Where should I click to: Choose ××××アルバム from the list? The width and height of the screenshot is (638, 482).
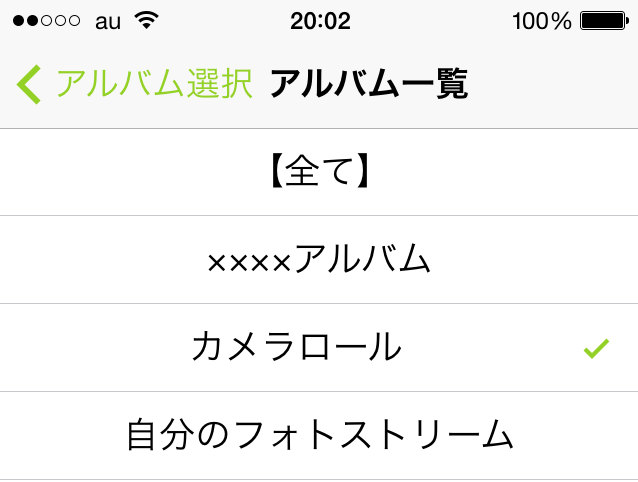(319, 260)
